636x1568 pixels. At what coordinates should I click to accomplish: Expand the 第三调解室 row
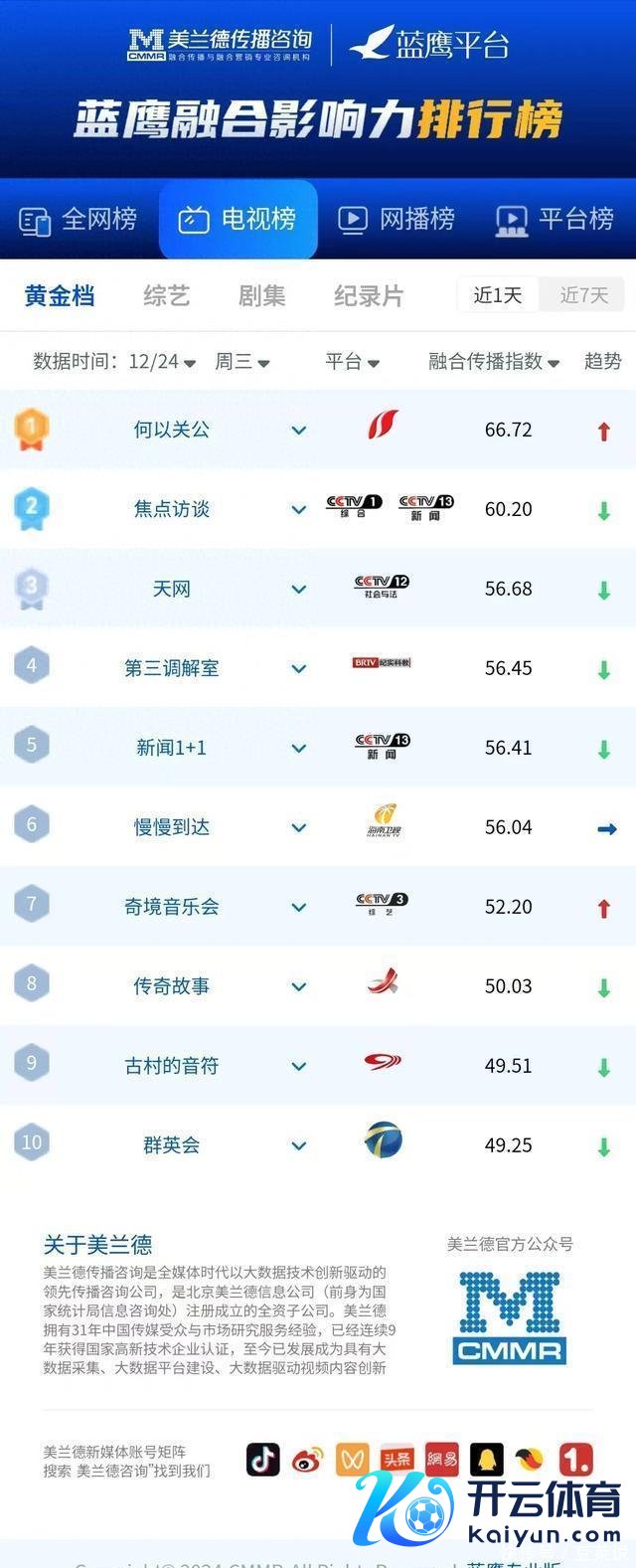[299, 669]
